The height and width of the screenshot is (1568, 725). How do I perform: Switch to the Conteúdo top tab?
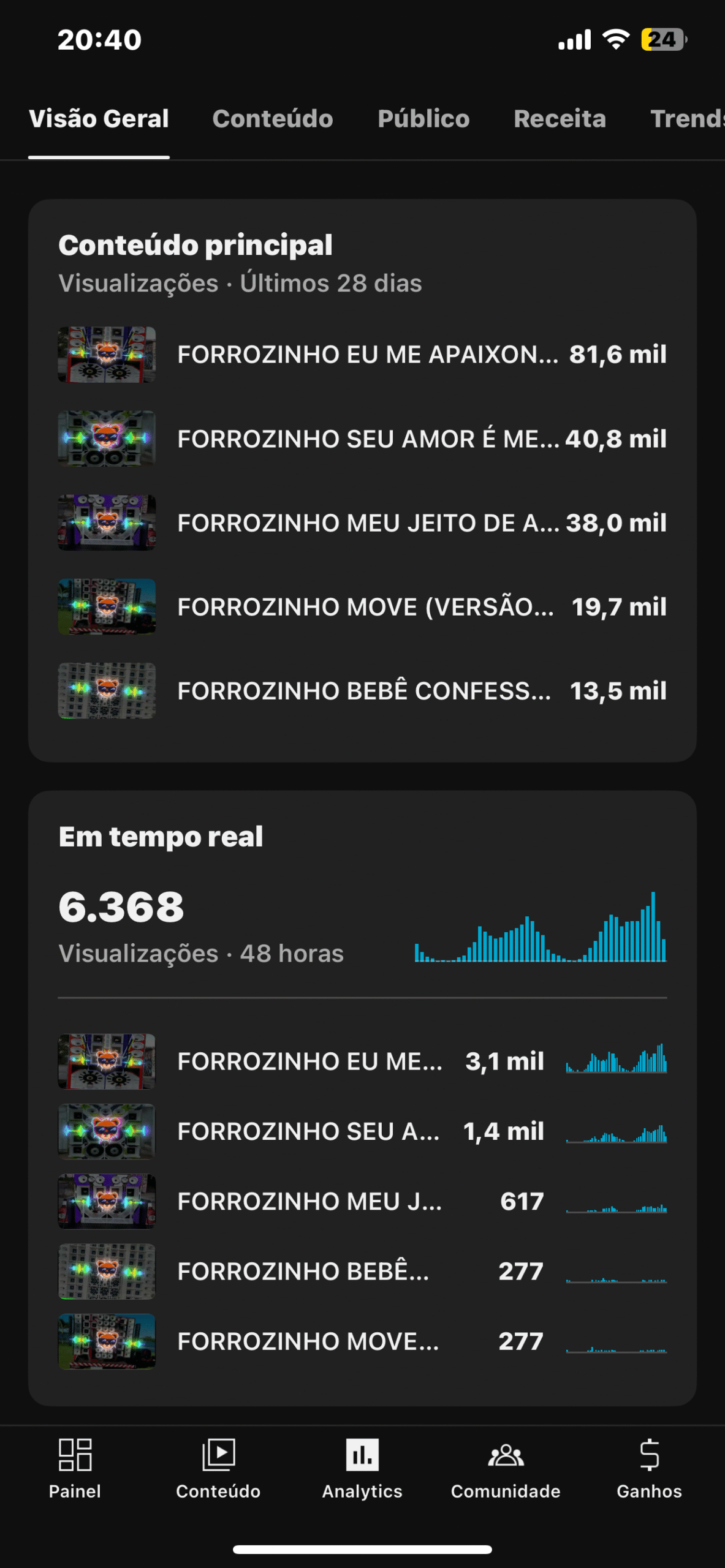pyautogui.click(x=273, y=119)
